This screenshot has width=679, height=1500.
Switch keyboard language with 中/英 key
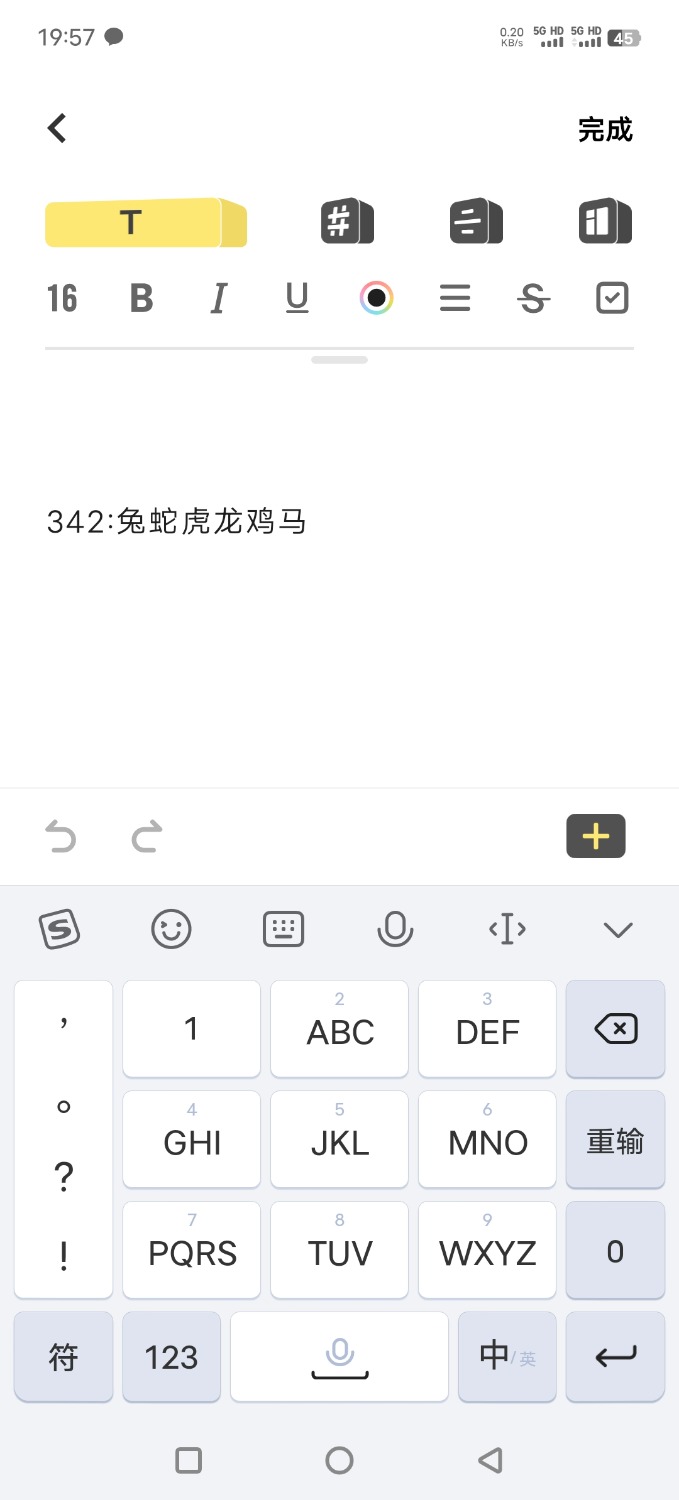507,1356
